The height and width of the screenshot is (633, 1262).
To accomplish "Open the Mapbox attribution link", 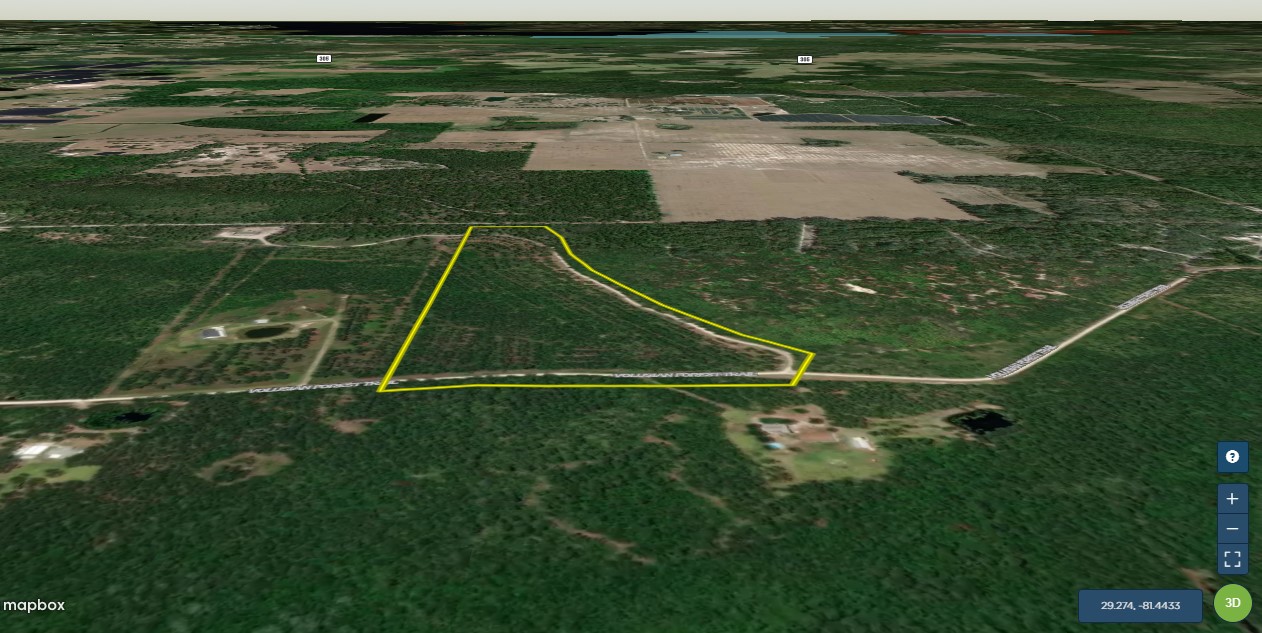I will (x=34, y=605).
